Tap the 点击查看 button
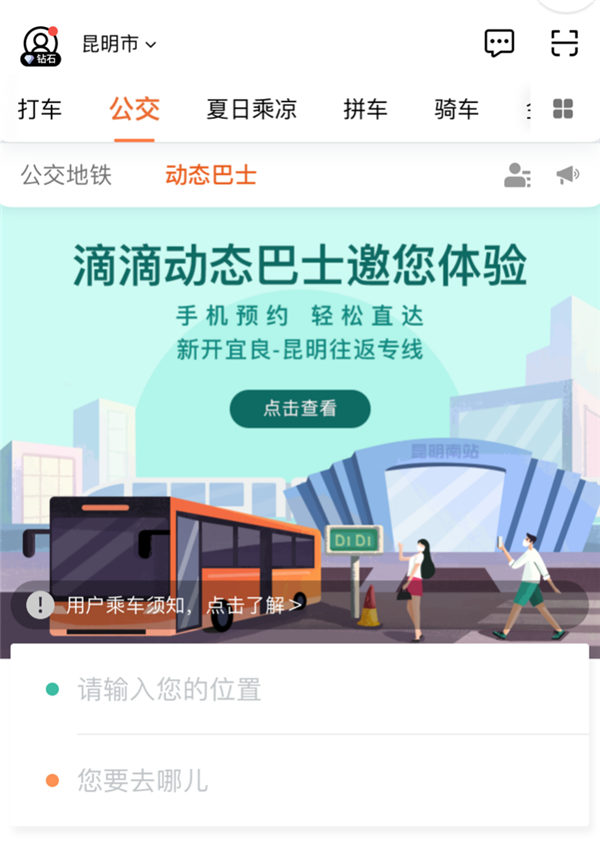The image size is (600, 843). tap(300, 409)
